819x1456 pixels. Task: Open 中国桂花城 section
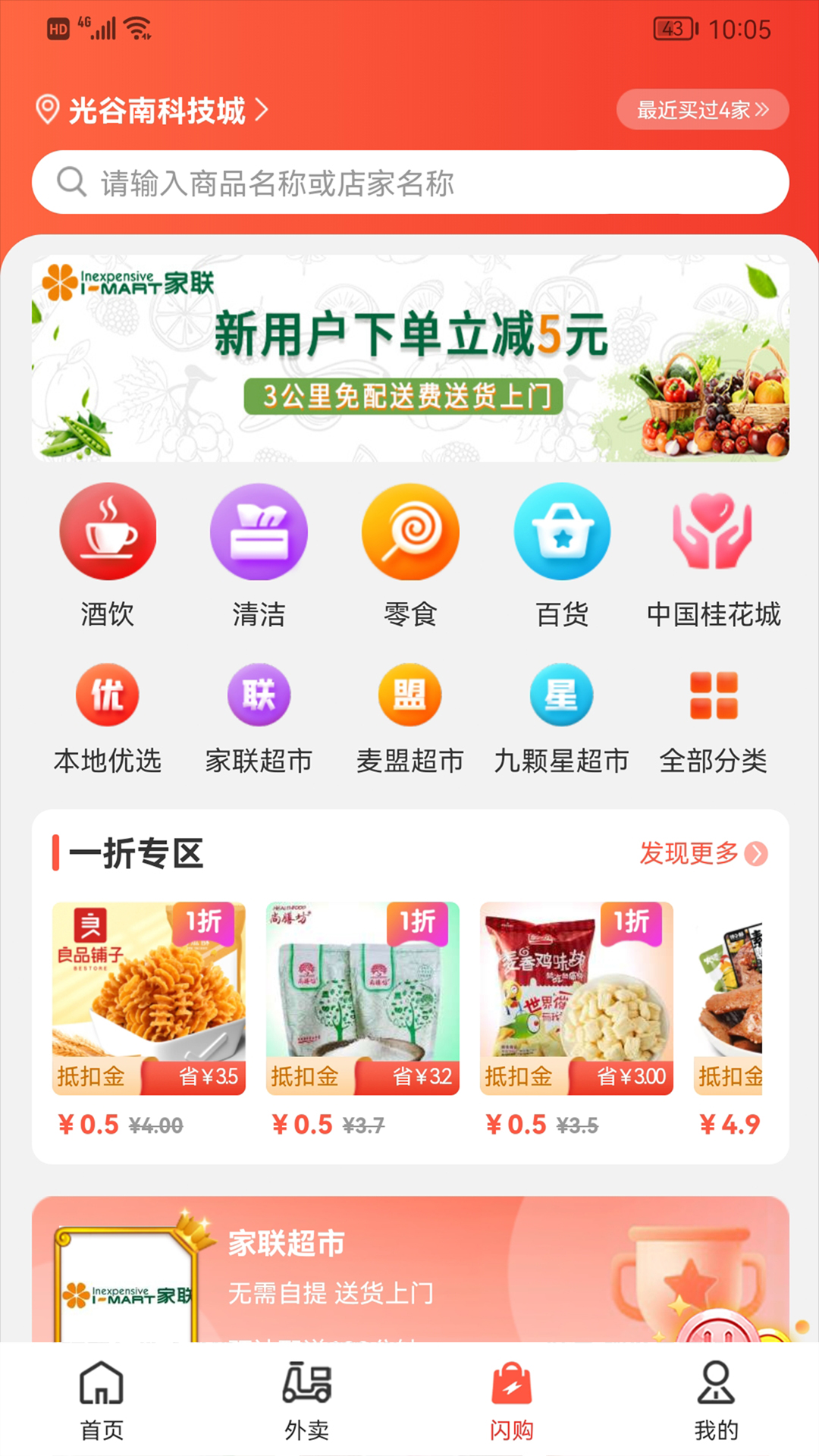click(x=713, y=555)
